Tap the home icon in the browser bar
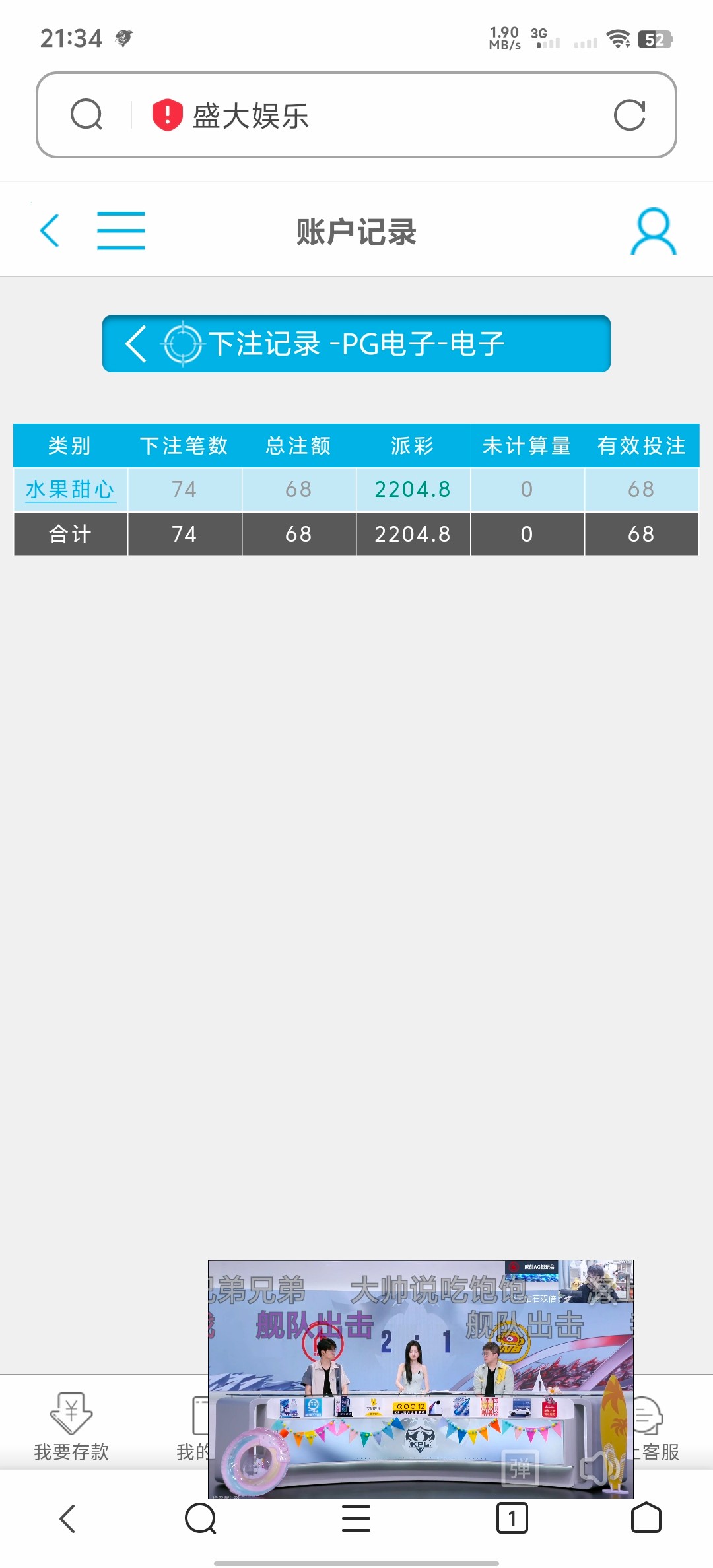 [x=645, y=1518]
